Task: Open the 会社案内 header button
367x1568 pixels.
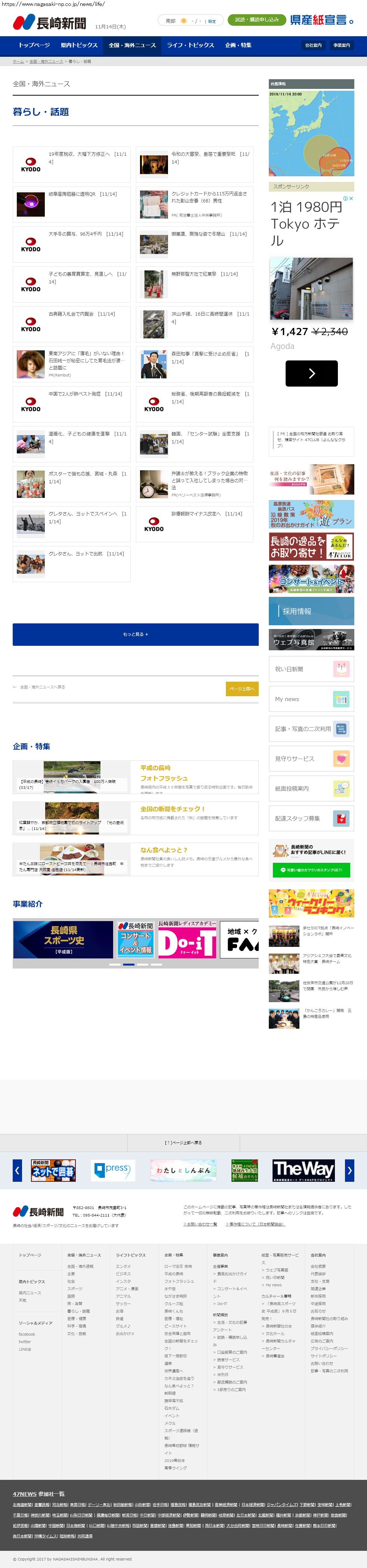Action: 314,45
